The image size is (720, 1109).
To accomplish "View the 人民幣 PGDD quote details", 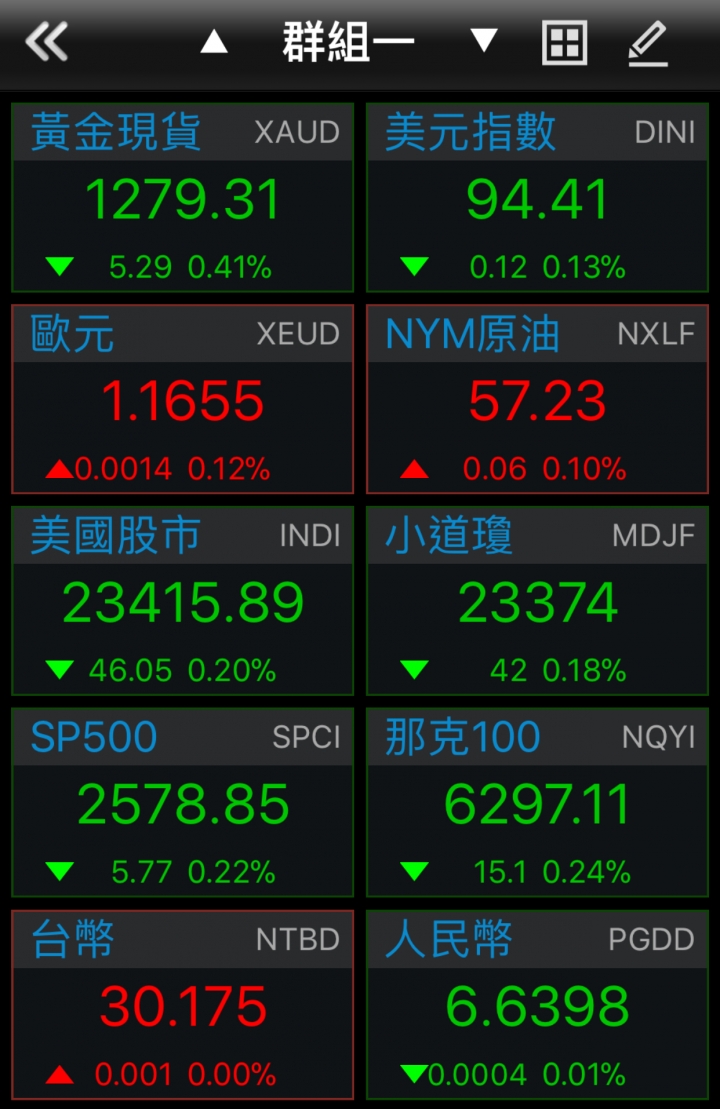I will 538,1004.
